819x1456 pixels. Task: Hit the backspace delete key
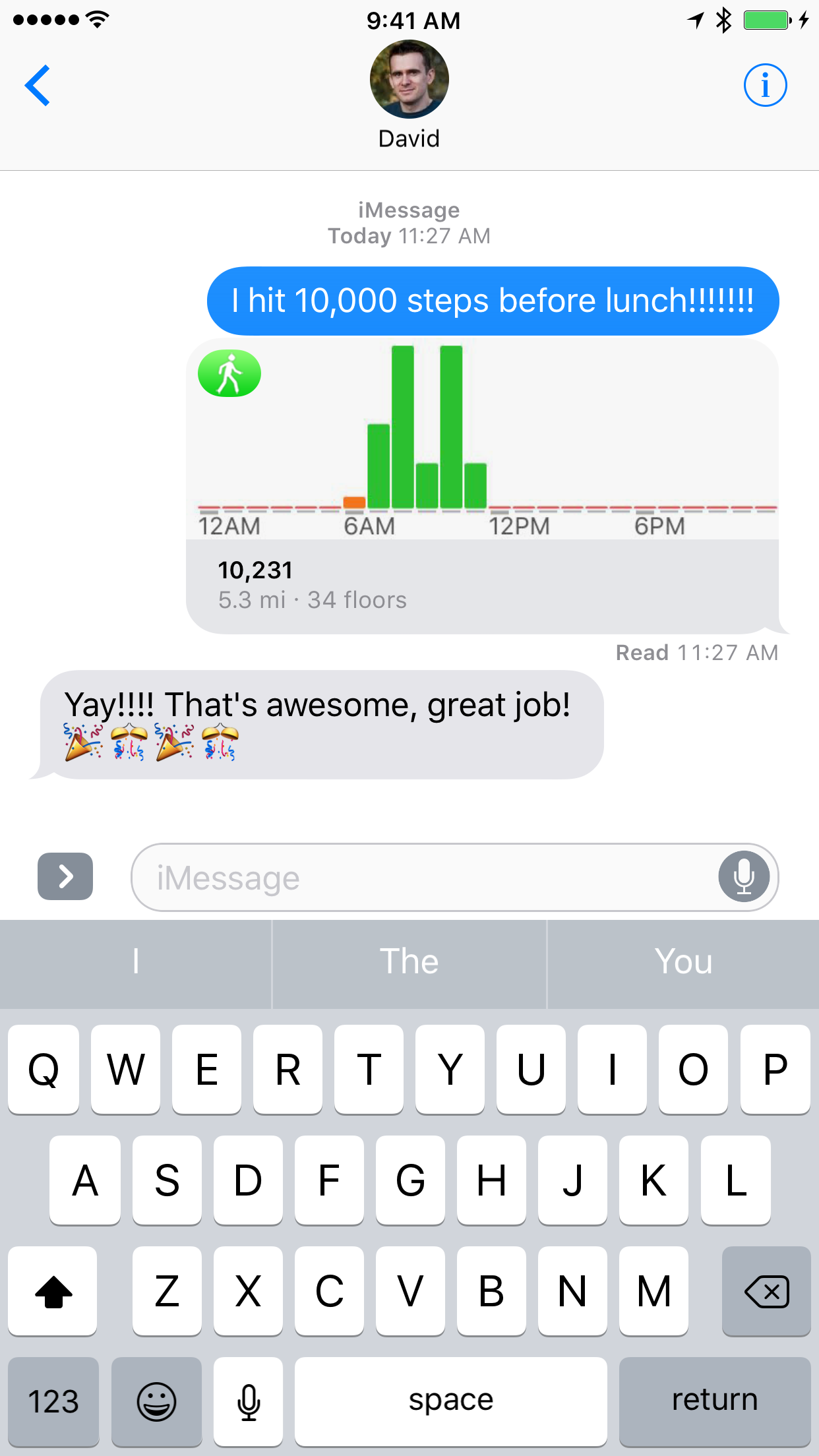[x=766, y=1291]
